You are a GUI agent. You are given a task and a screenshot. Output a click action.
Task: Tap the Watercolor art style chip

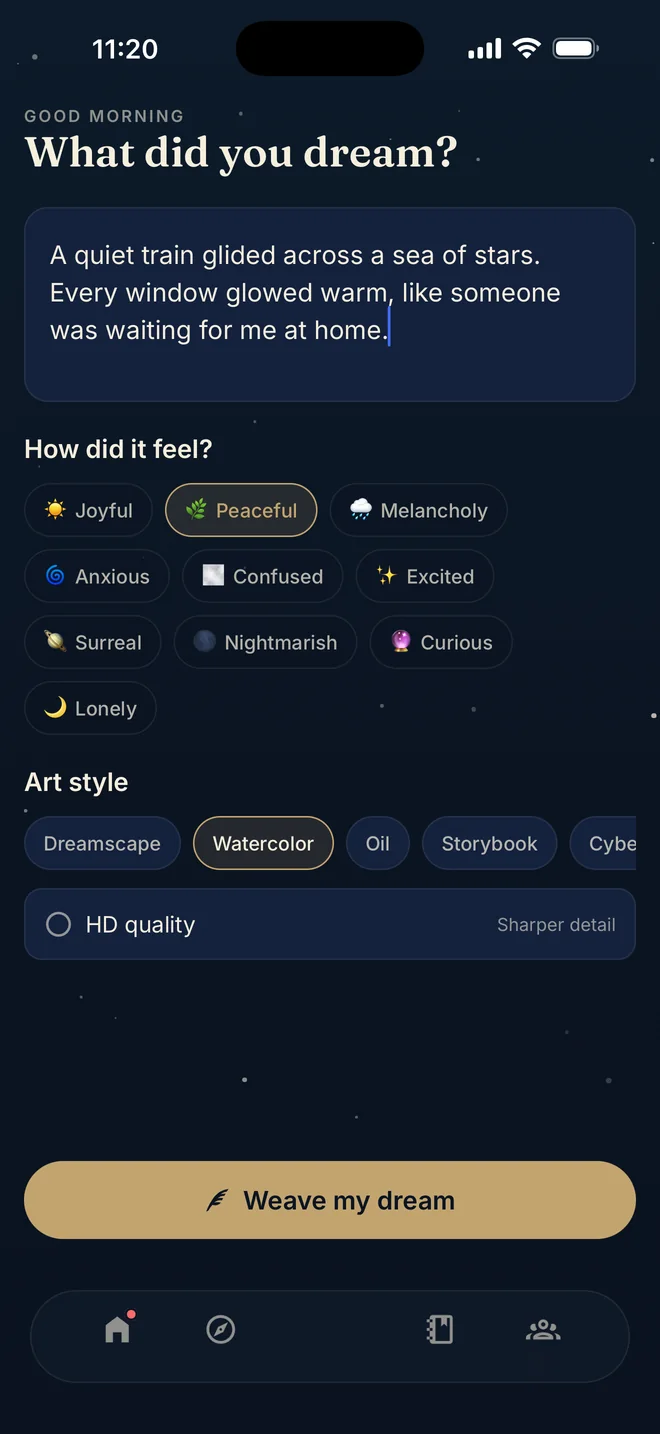coord(263,843)
